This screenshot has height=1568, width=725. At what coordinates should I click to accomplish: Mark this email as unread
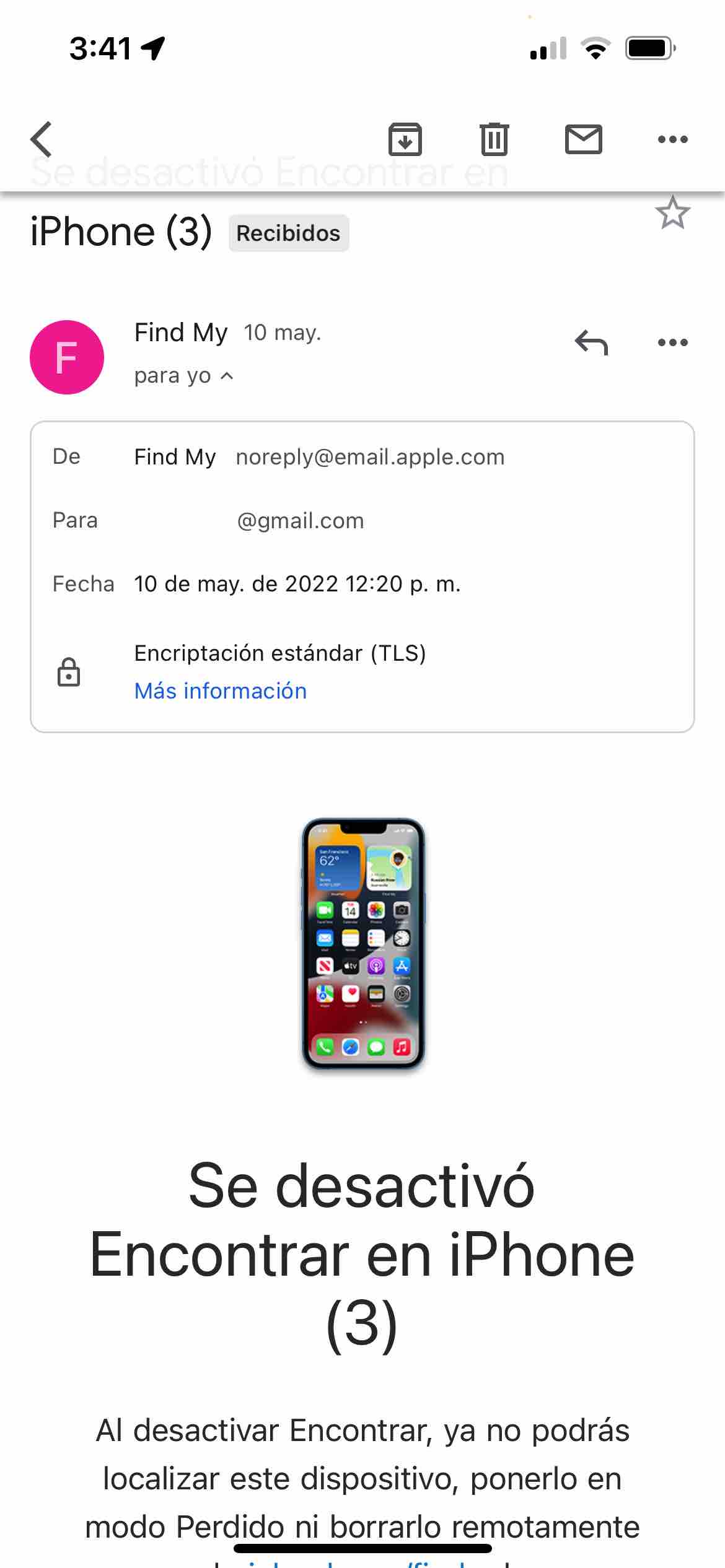pyautogui.click(x=583, y=139)
